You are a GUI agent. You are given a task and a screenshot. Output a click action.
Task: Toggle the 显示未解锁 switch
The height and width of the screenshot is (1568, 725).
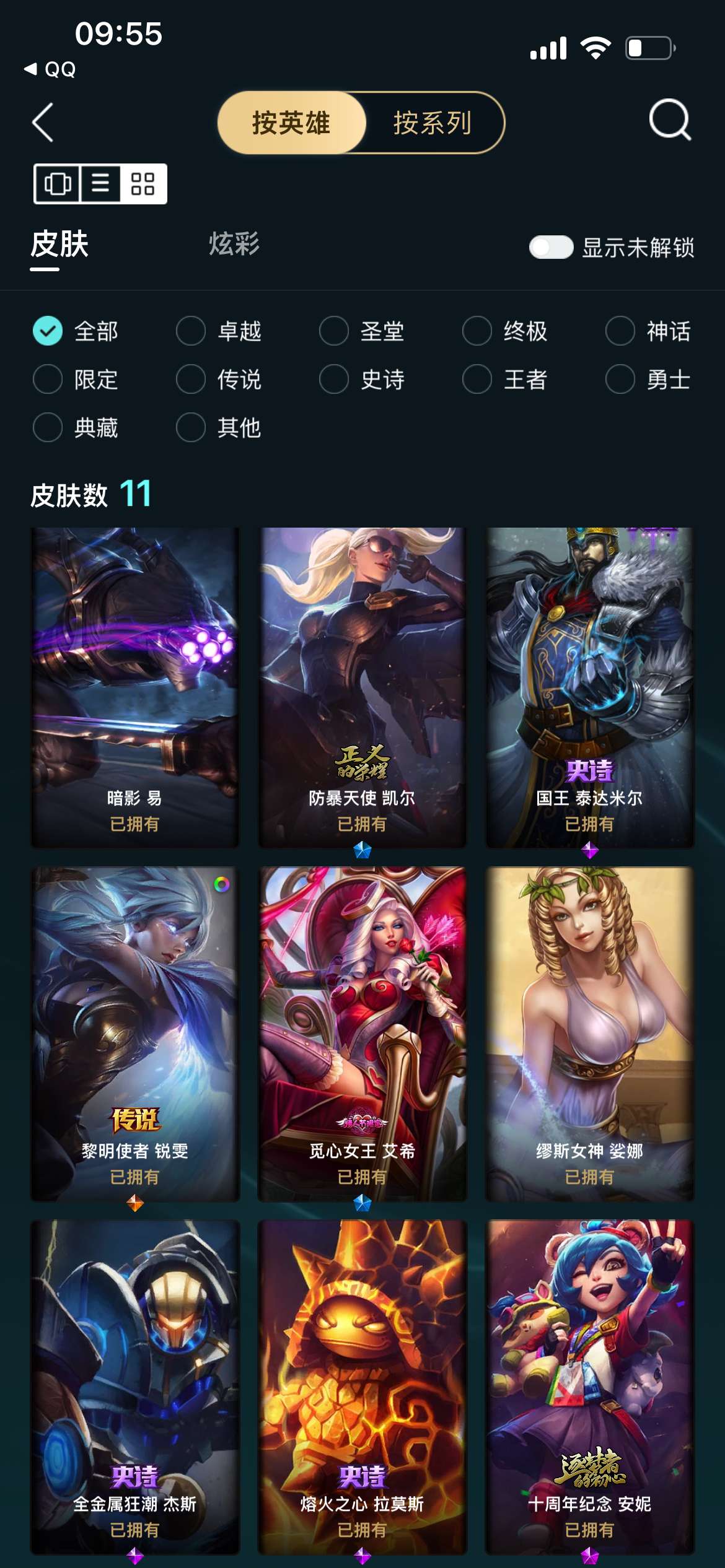(x=551, y=248)
